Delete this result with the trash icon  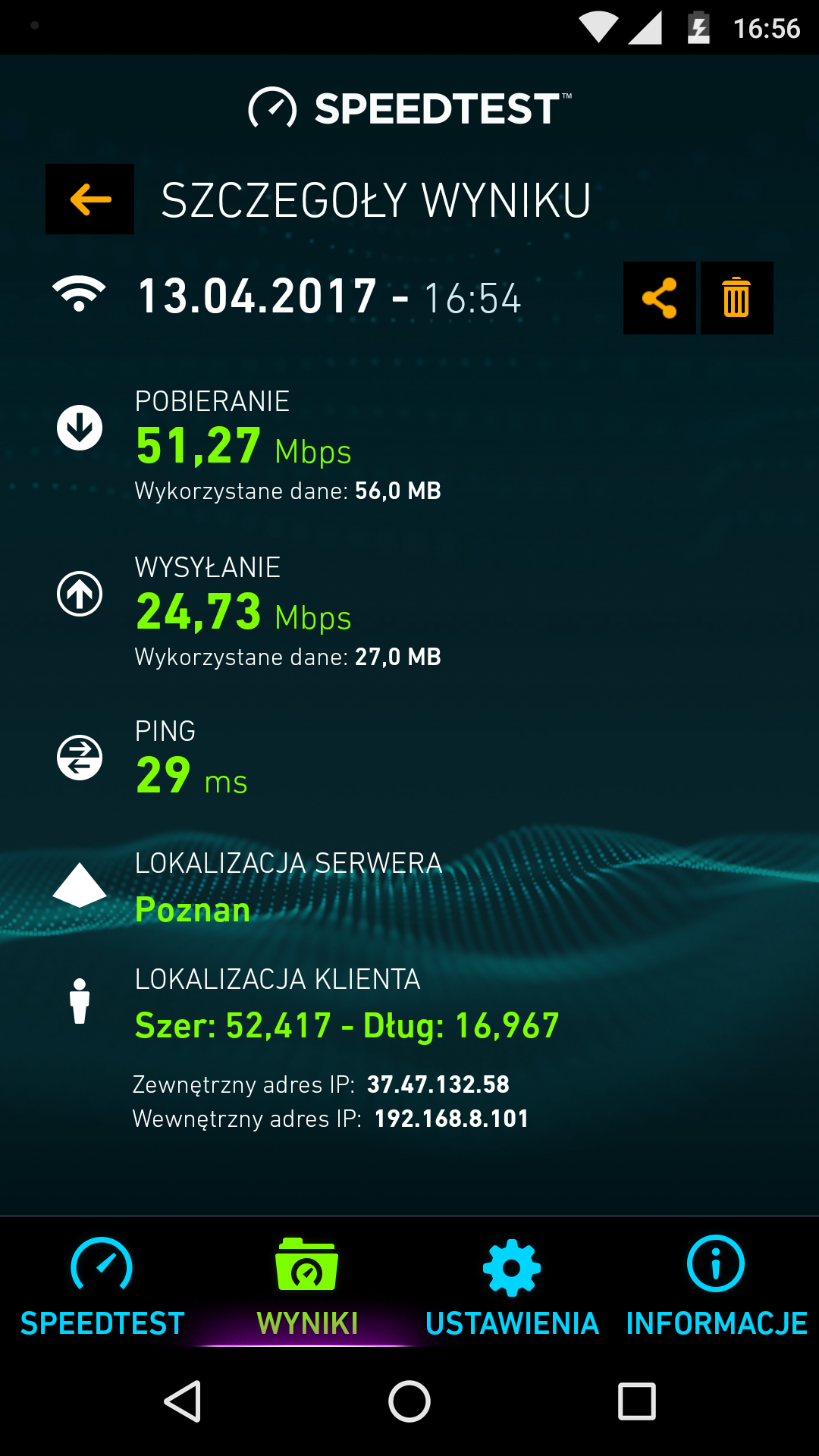[736, 298]
